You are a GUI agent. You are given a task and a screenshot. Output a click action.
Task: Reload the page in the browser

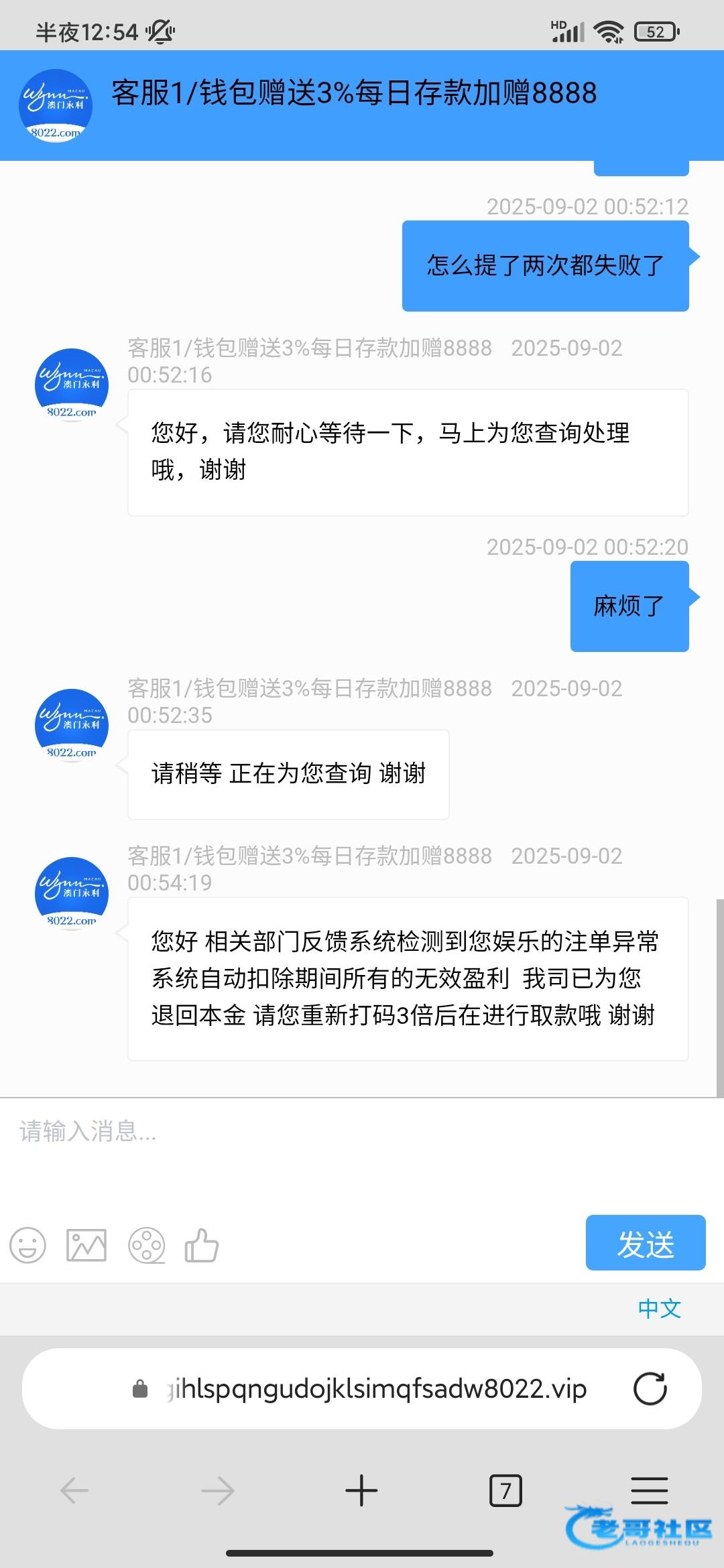point(650,1388)
